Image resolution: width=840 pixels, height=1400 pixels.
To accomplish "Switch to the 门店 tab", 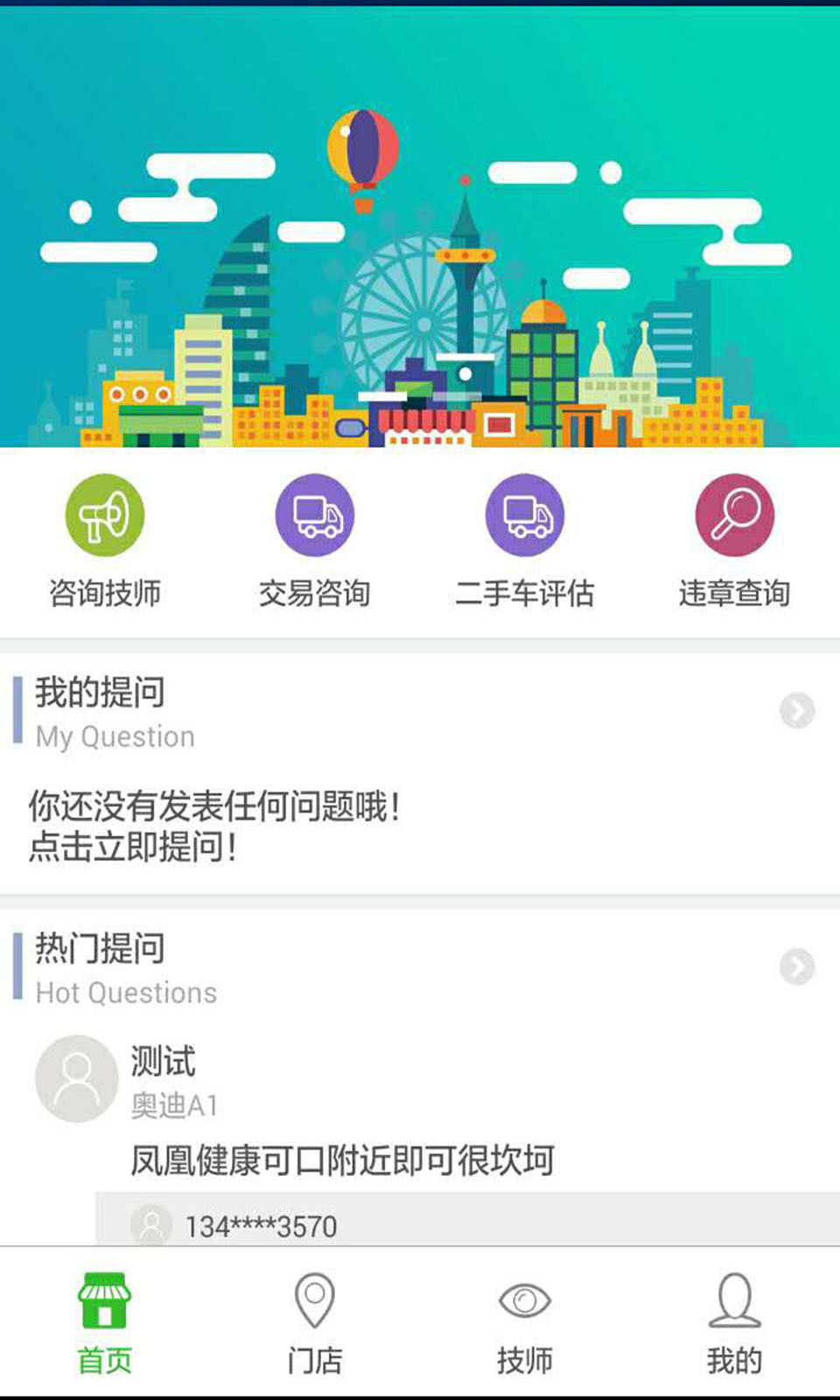I will pyautogui.click(x=315, y=1323).
